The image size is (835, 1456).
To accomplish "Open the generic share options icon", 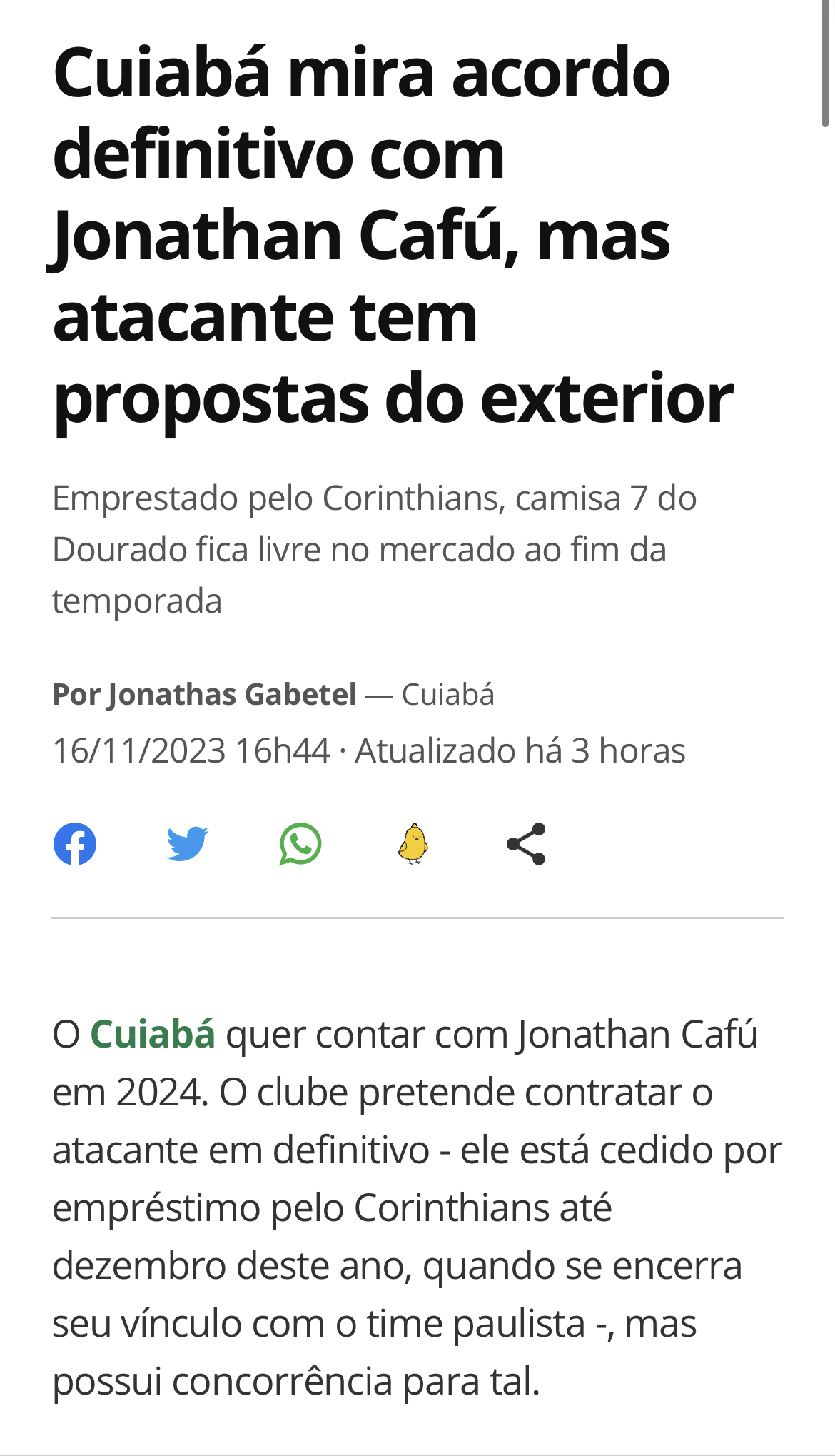I will [x=526, y=844].
